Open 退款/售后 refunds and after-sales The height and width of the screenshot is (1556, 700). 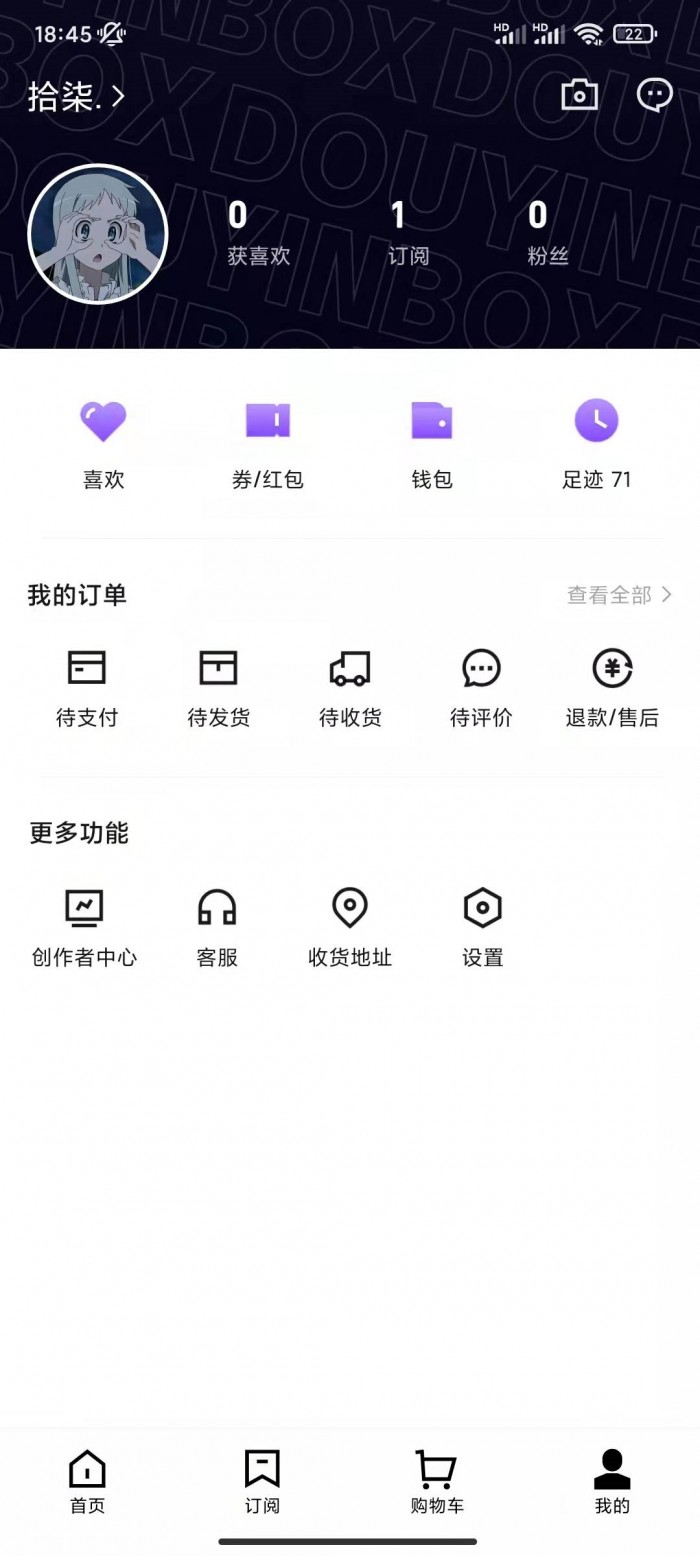pos(612,688)
